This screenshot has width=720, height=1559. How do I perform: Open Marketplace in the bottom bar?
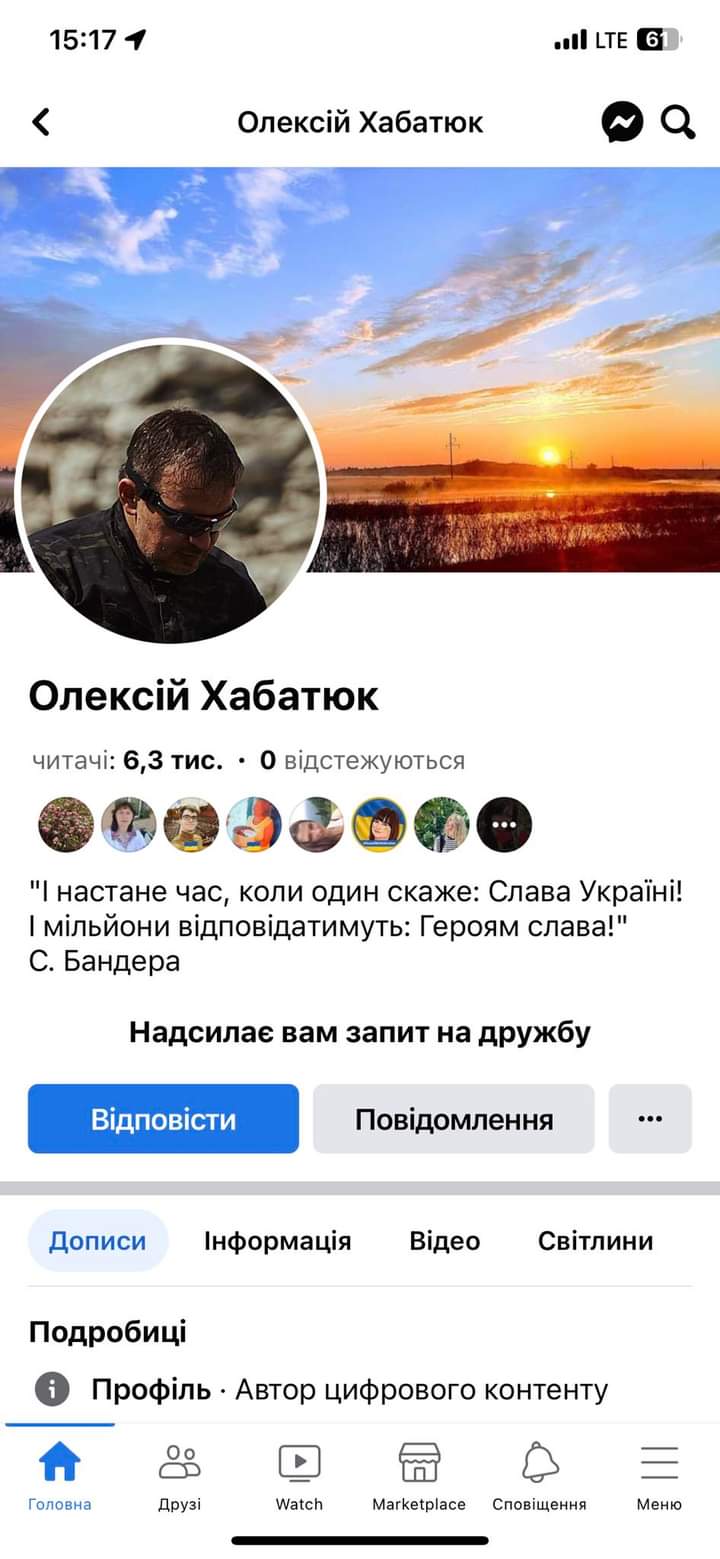tap(419, 1477)
